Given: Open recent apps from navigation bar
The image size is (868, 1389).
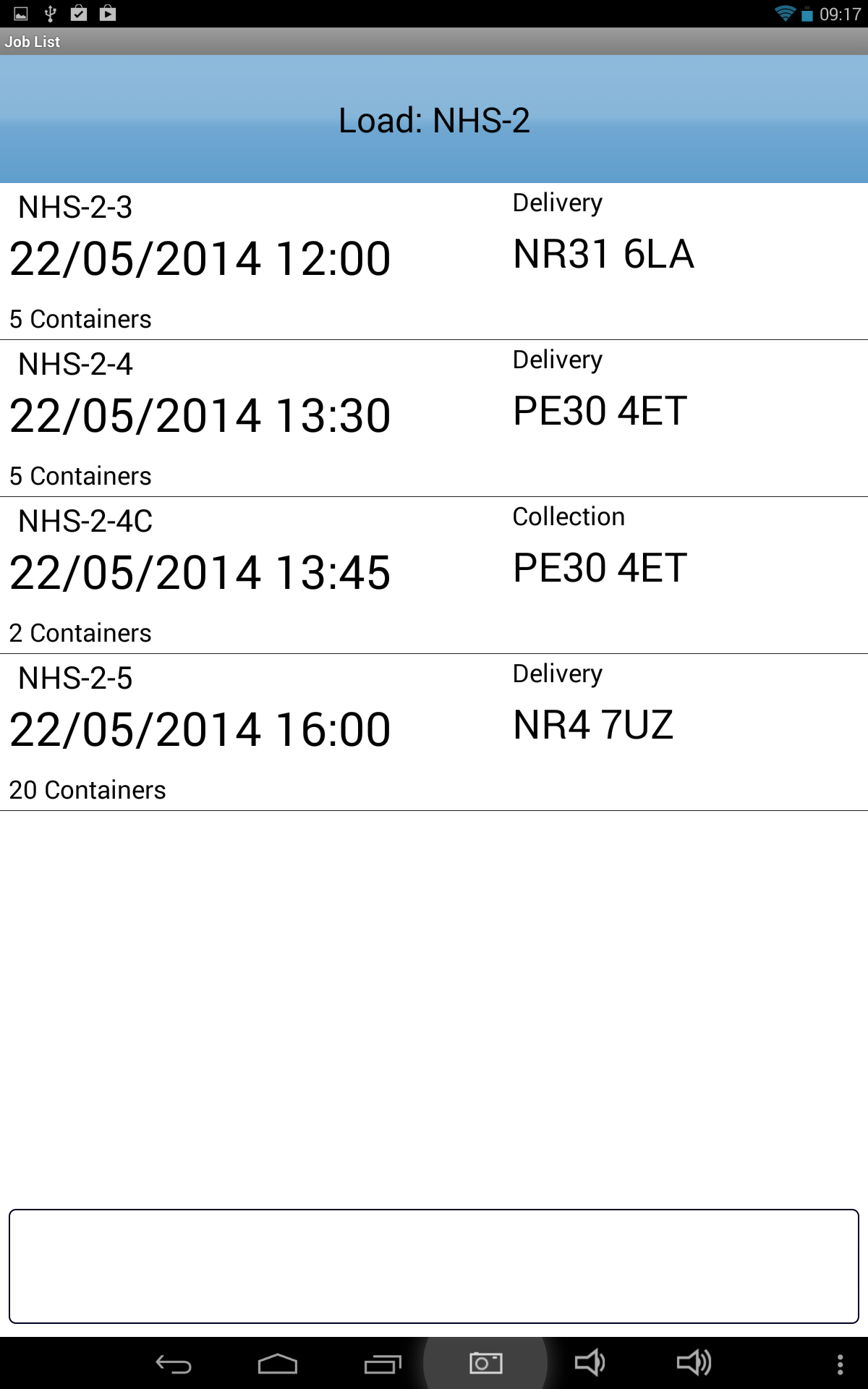Looking at the screenshot, I should [383, 1364].
